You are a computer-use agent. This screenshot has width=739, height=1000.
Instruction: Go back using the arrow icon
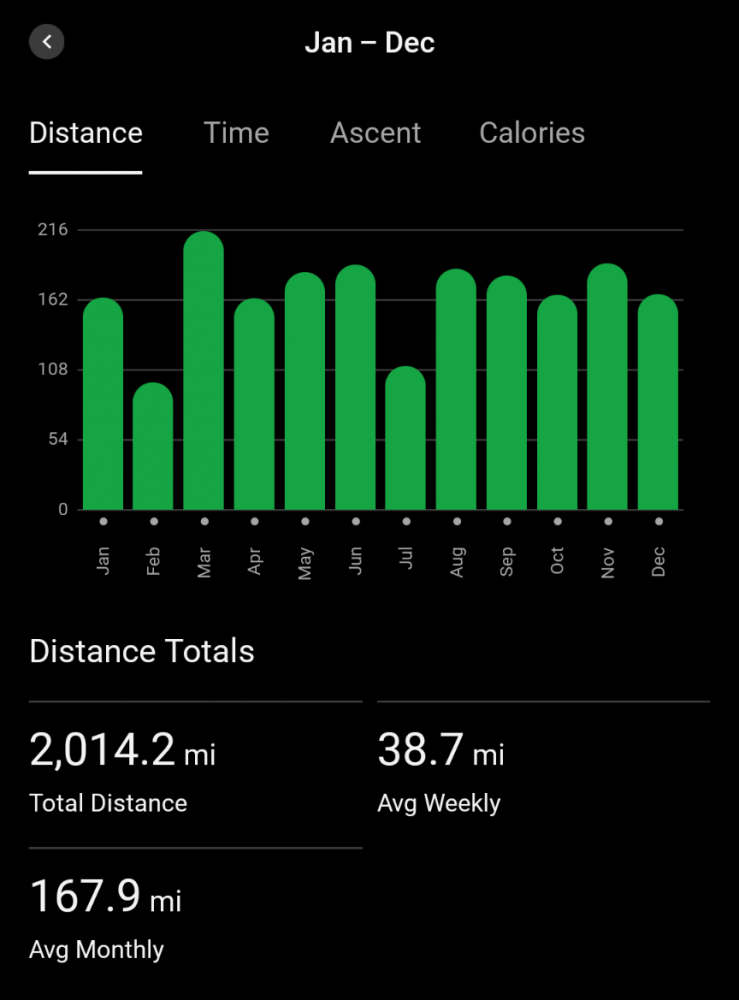[x=47, y=42]
